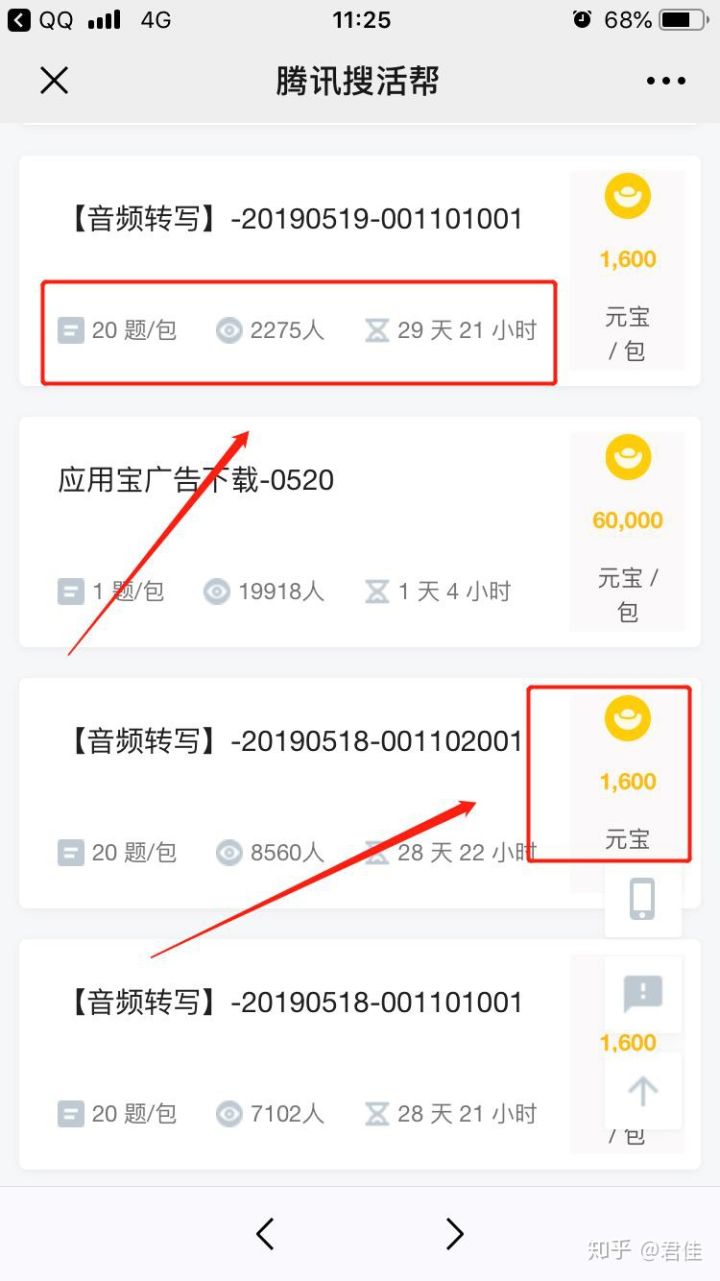The height and width of the screenshot is (1281, 720).
Task: Return to QQ via the status bar back link
Action: coord(40,20)
